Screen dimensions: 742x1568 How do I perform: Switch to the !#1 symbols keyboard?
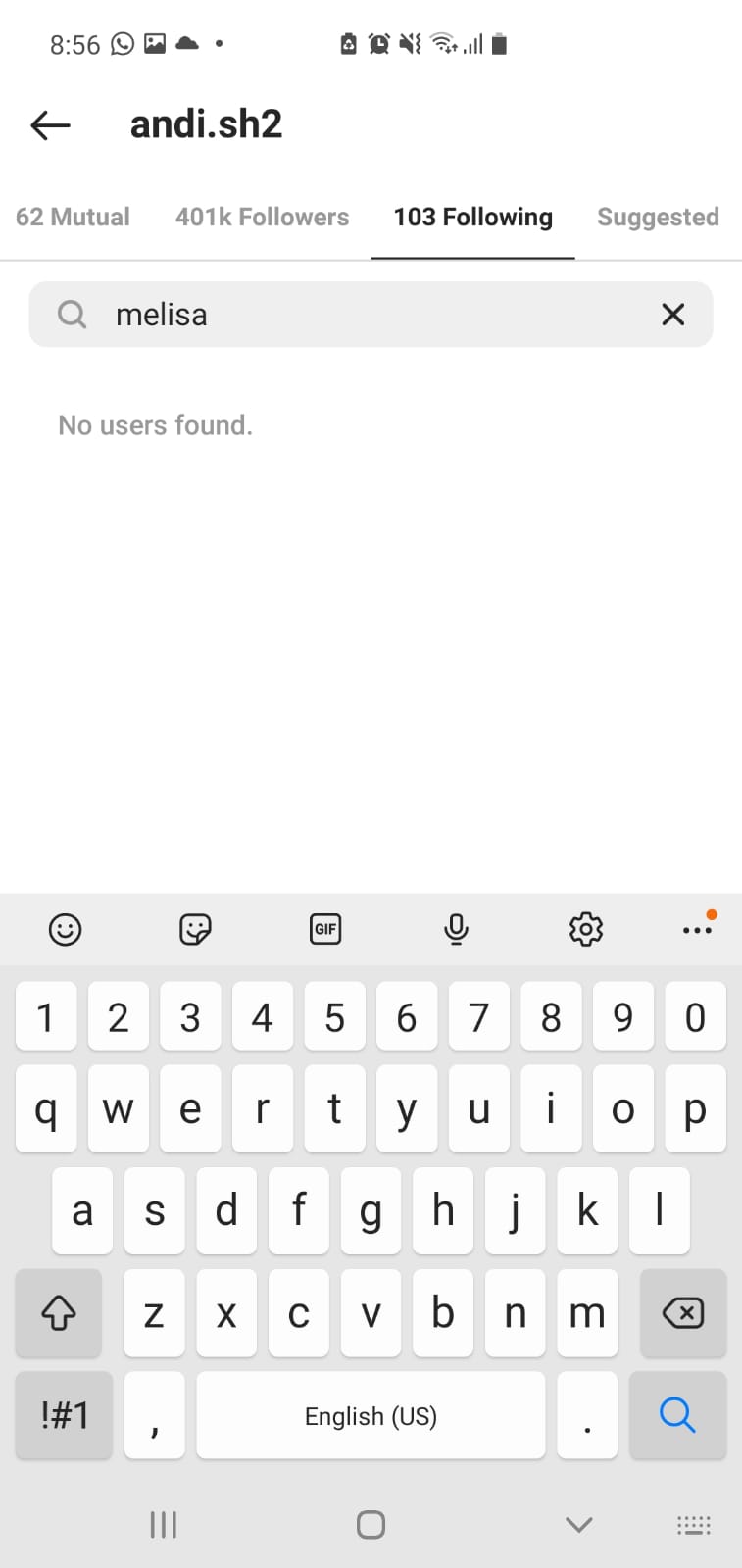[x=65, y=1415]
